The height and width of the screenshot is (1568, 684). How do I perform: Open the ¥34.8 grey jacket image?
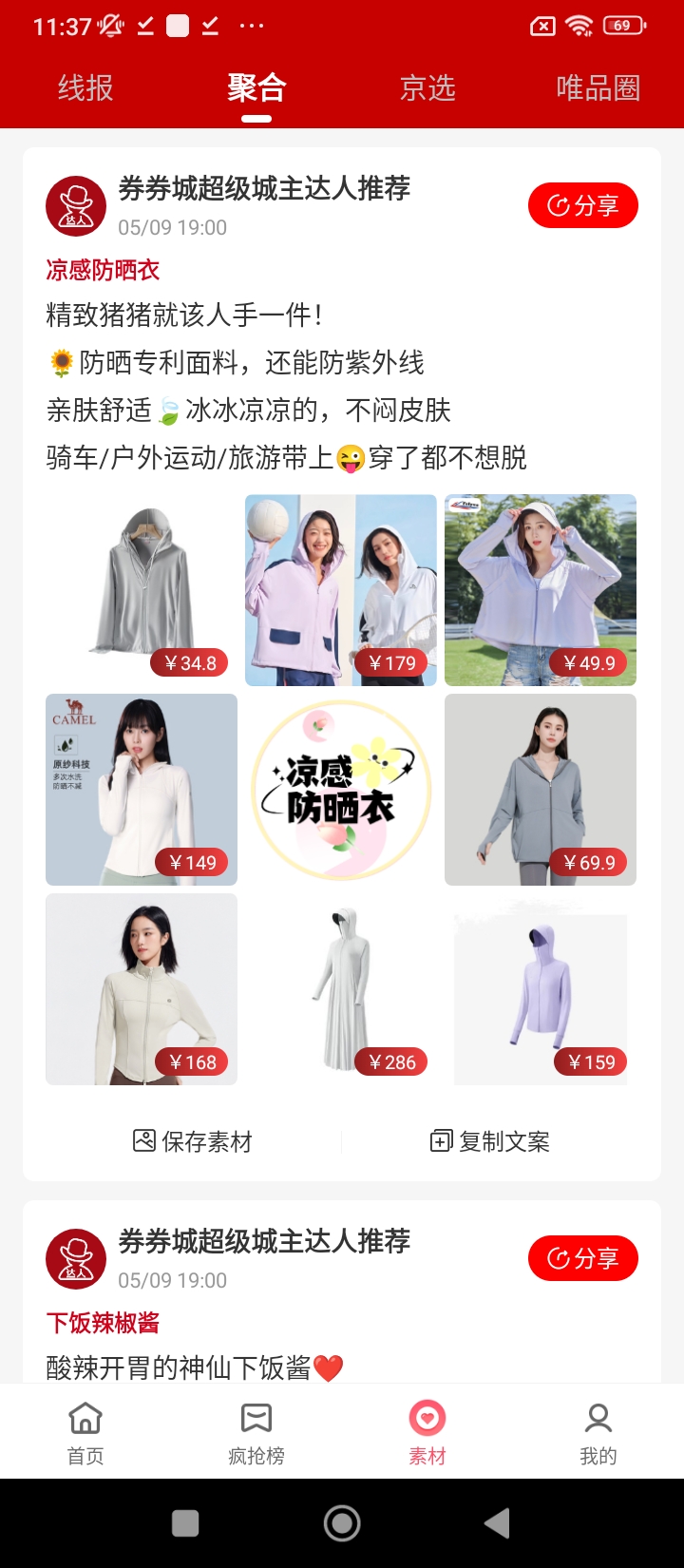tap(142, 589)
